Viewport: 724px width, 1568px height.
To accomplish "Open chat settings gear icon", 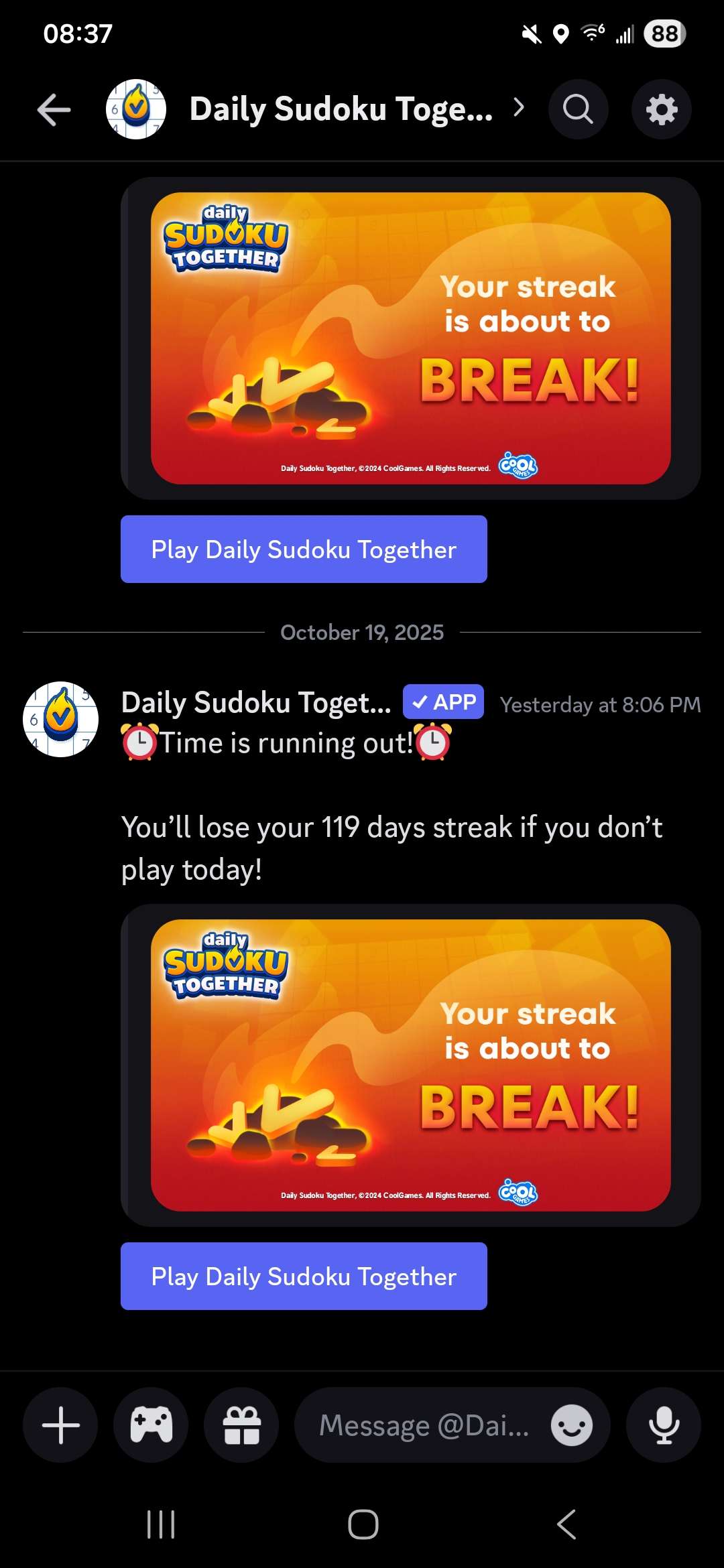I will [x=661, y=109].
